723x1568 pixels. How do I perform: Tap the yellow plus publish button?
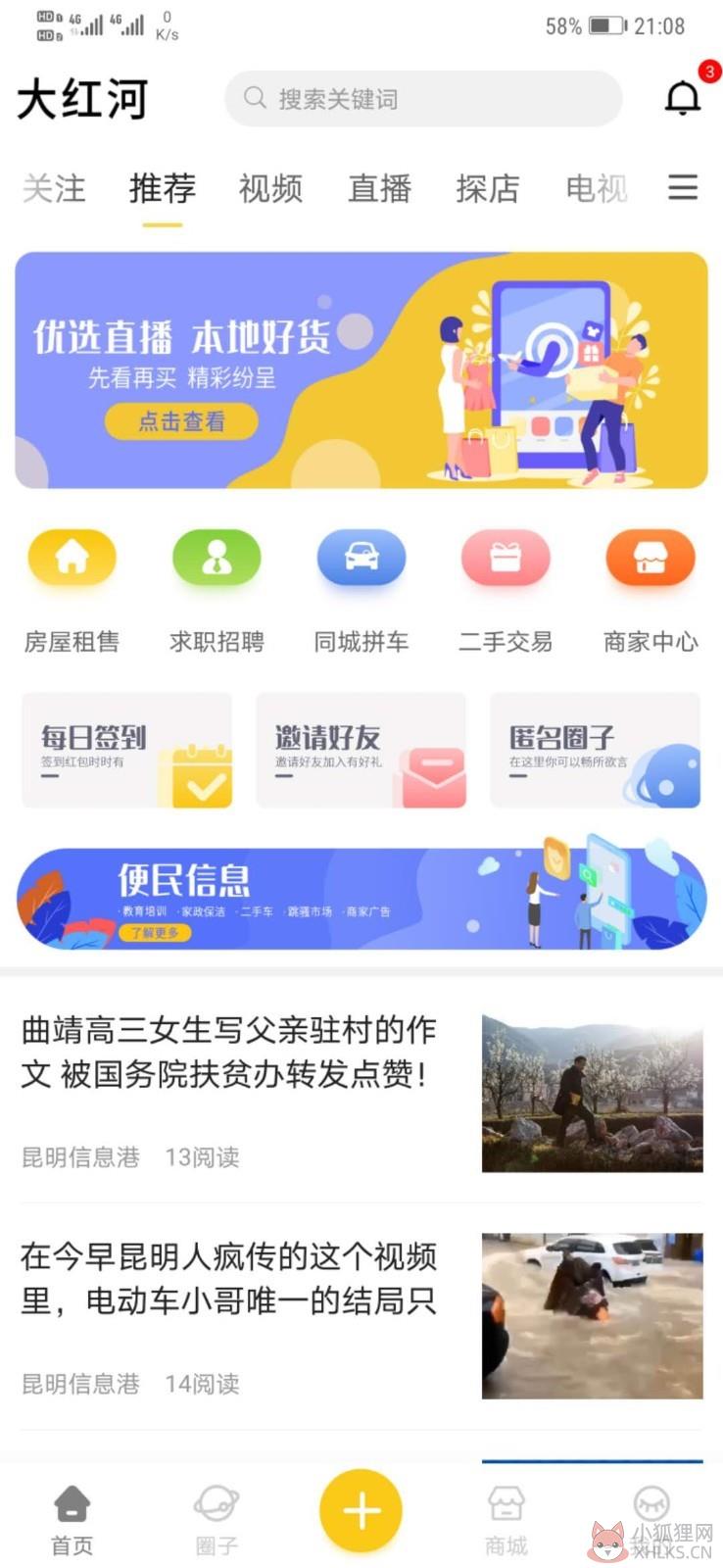(361, 1511)
